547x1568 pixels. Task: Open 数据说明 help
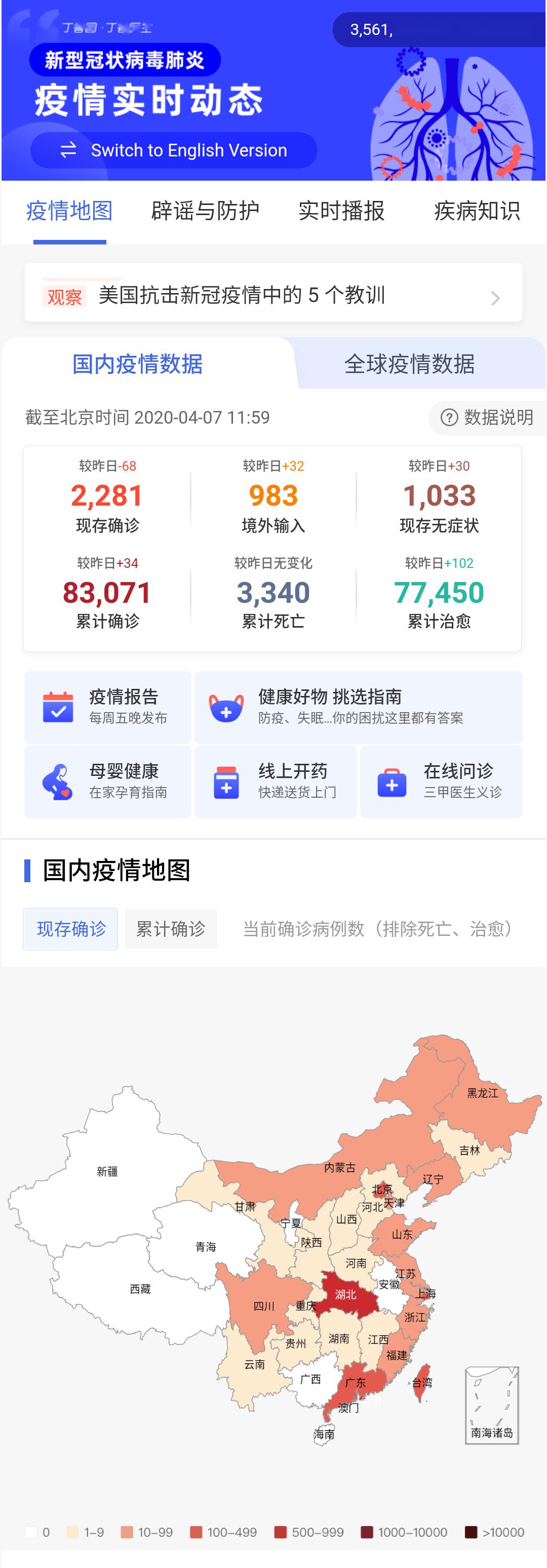487,418
